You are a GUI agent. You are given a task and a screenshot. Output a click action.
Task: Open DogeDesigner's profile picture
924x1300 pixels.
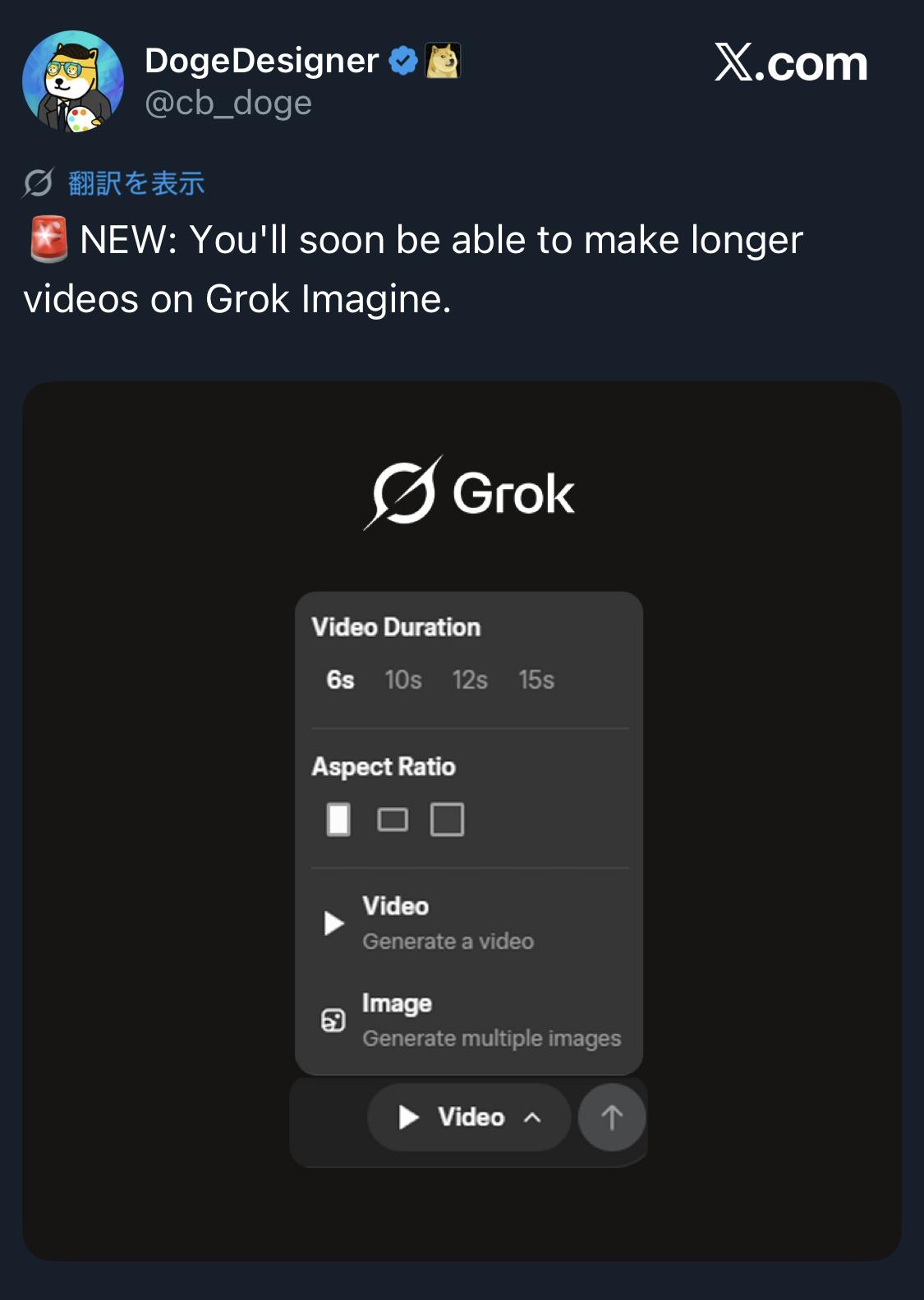click(x=73, y=81)
